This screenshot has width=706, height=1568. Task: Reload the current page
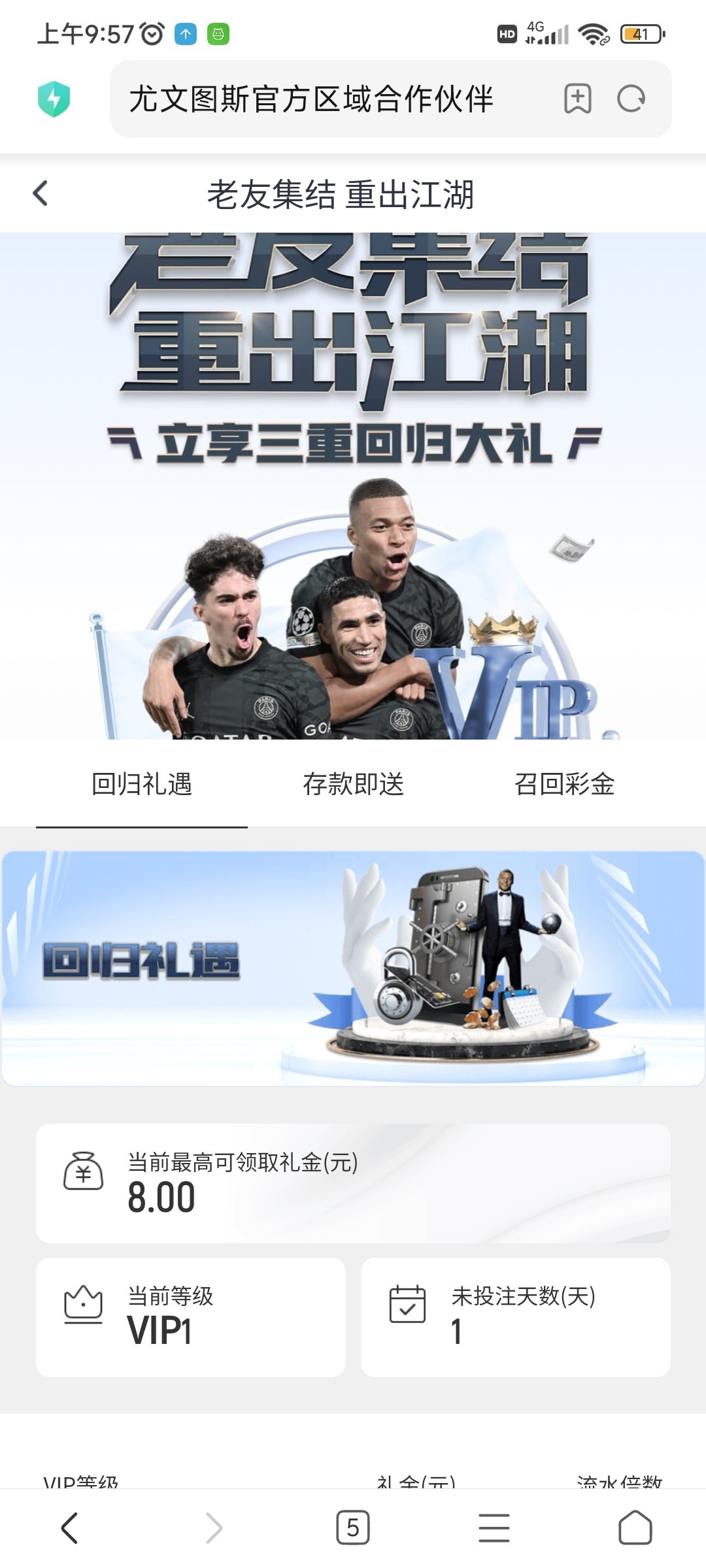coord(631,99)
